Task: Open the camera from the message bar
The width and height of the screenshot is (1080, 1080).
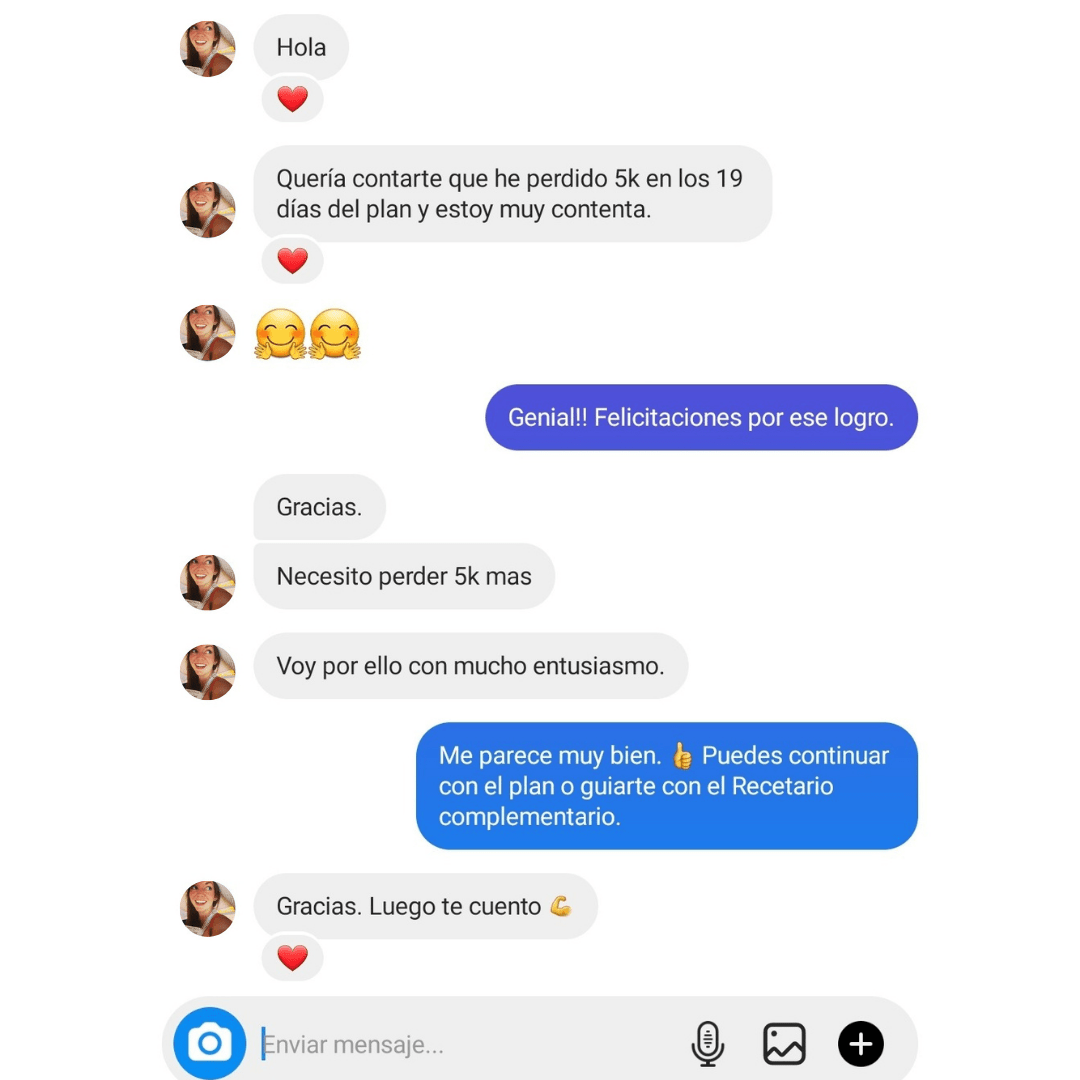Action: click(209, 1044)
